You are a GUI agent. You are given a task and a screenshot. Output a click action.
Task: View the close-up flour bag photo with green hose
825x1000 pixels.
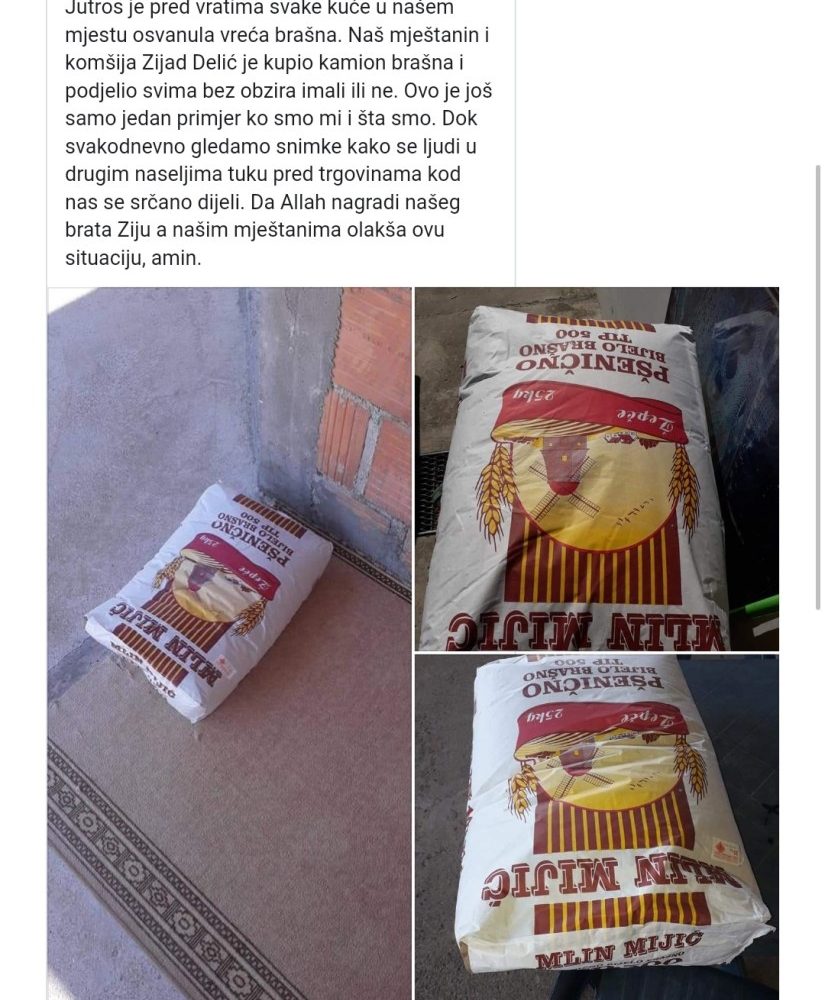click(x=597, y=469)
